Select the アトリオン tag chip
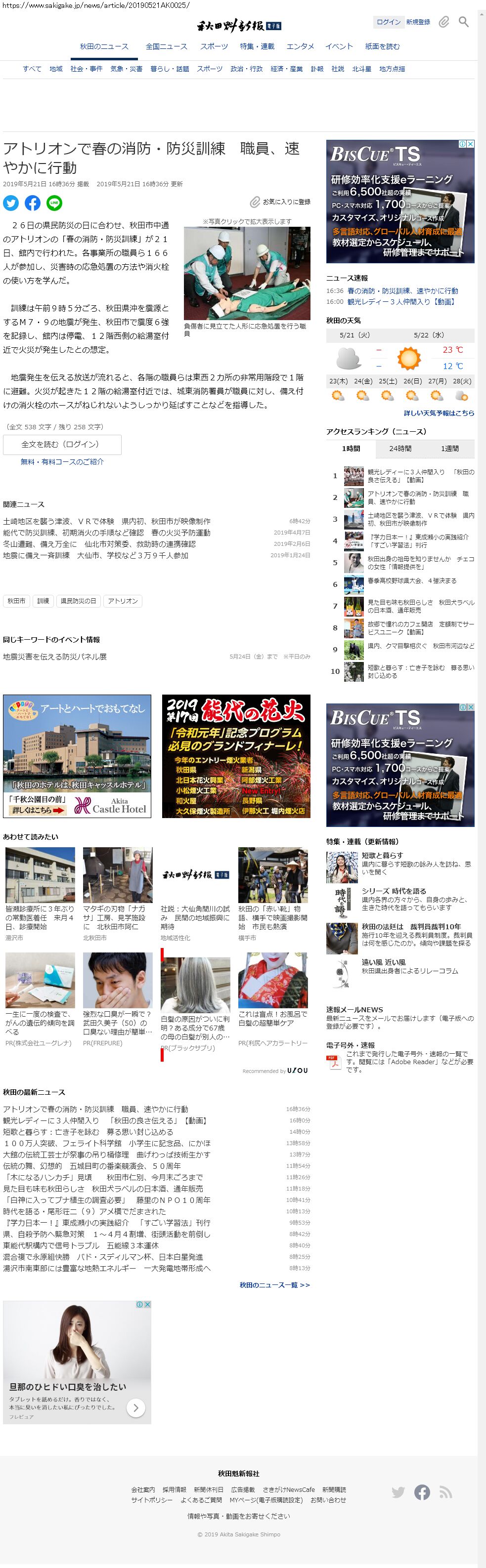Screen dimensions: 486x1568 pyautogui.click(x=123, y=601)
